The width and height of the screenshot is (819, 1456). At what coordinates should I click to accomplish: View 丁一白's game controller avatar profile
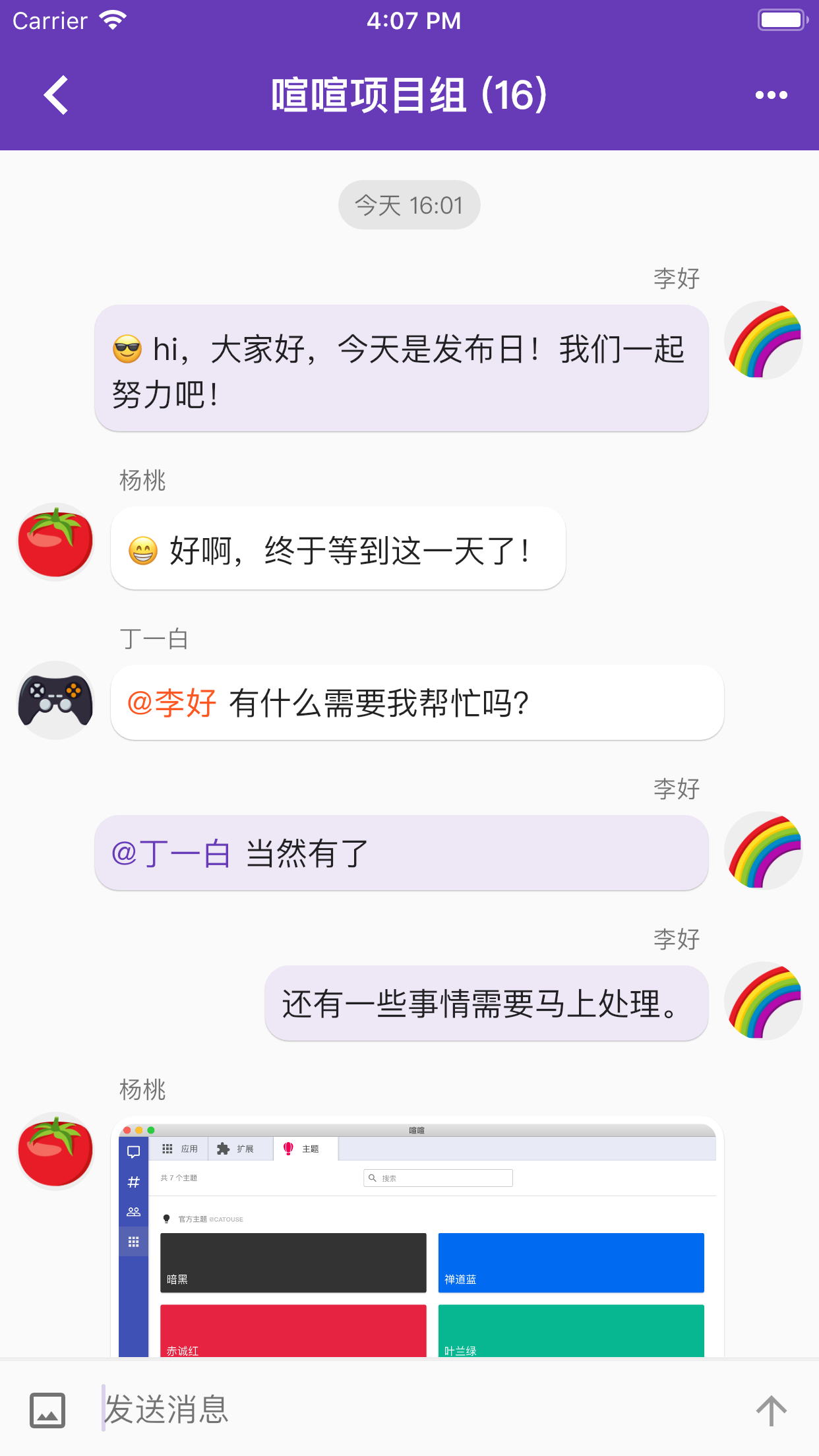55,700
